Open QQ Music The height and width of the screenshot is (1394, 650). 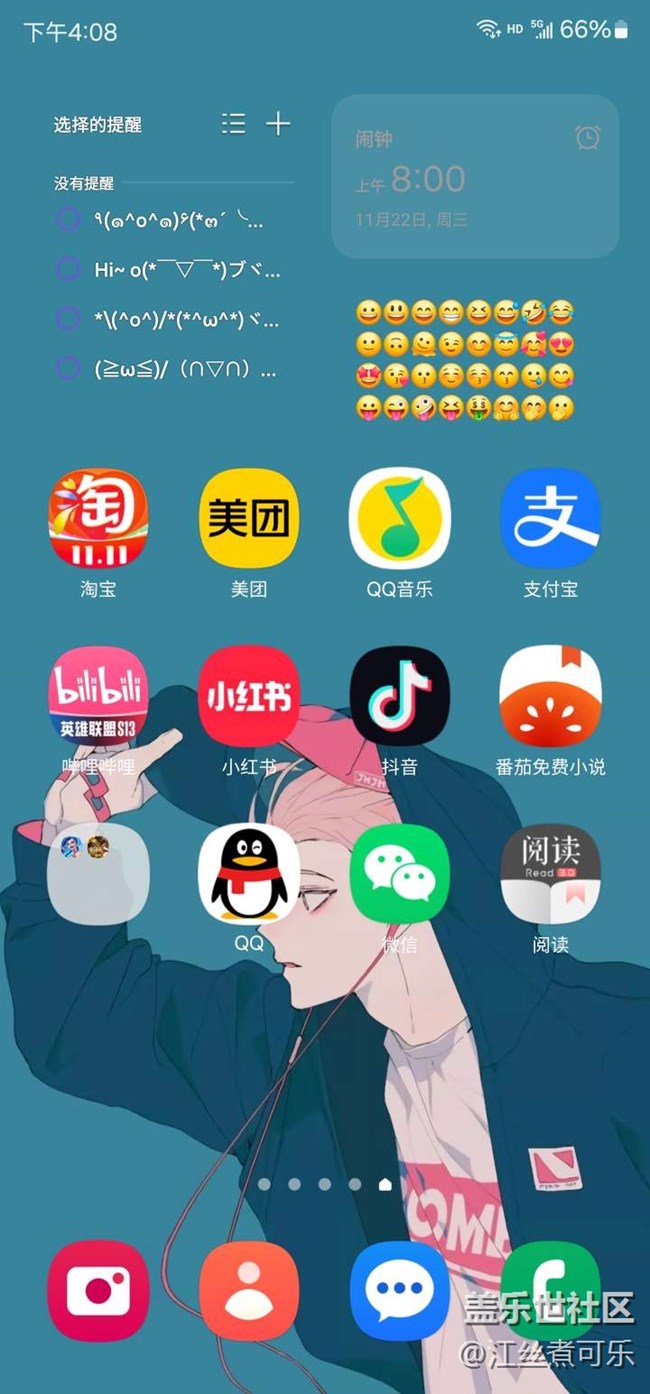pos(400,518)
